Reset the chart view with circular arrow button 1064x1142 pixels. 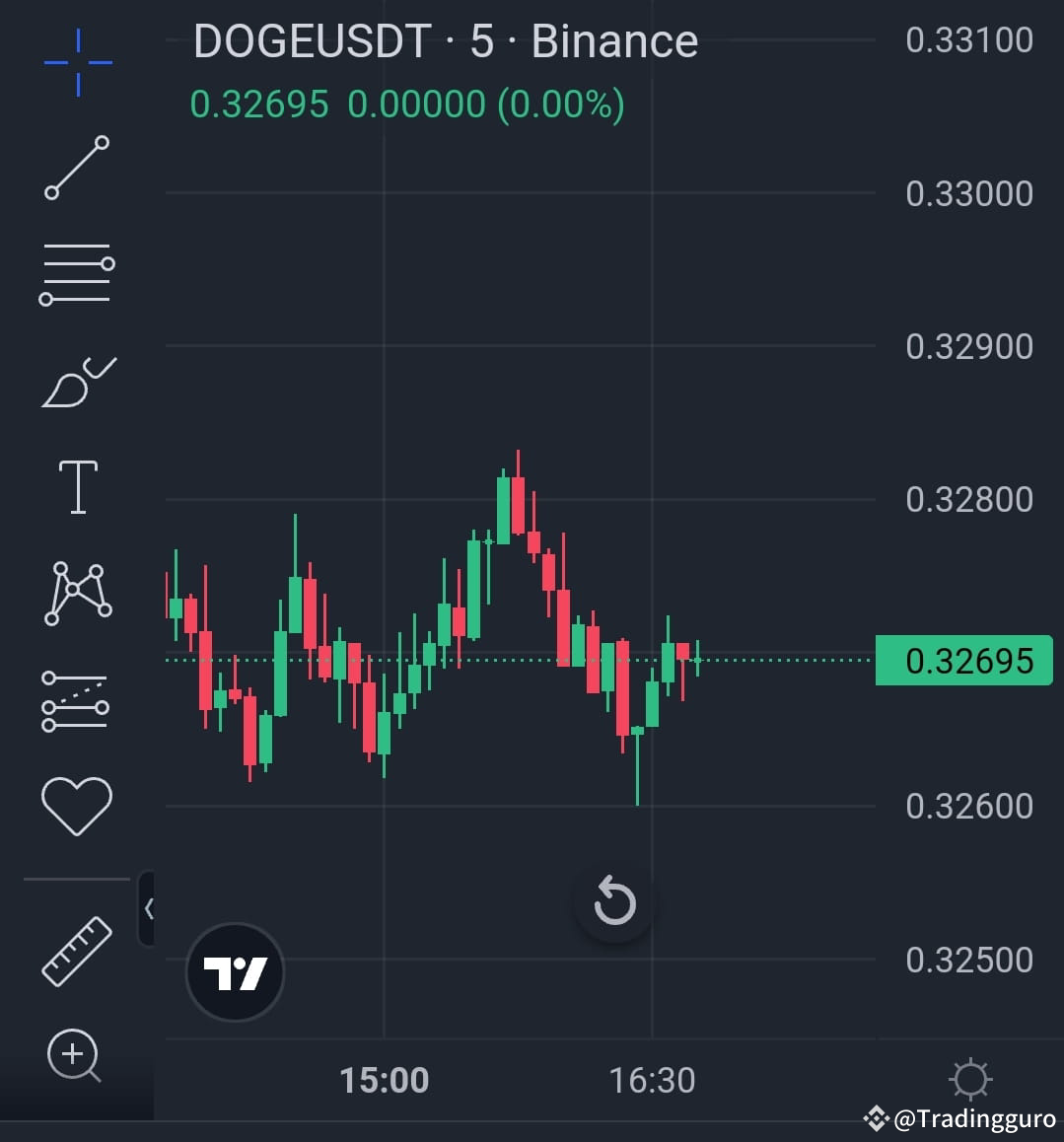point(614,901)
